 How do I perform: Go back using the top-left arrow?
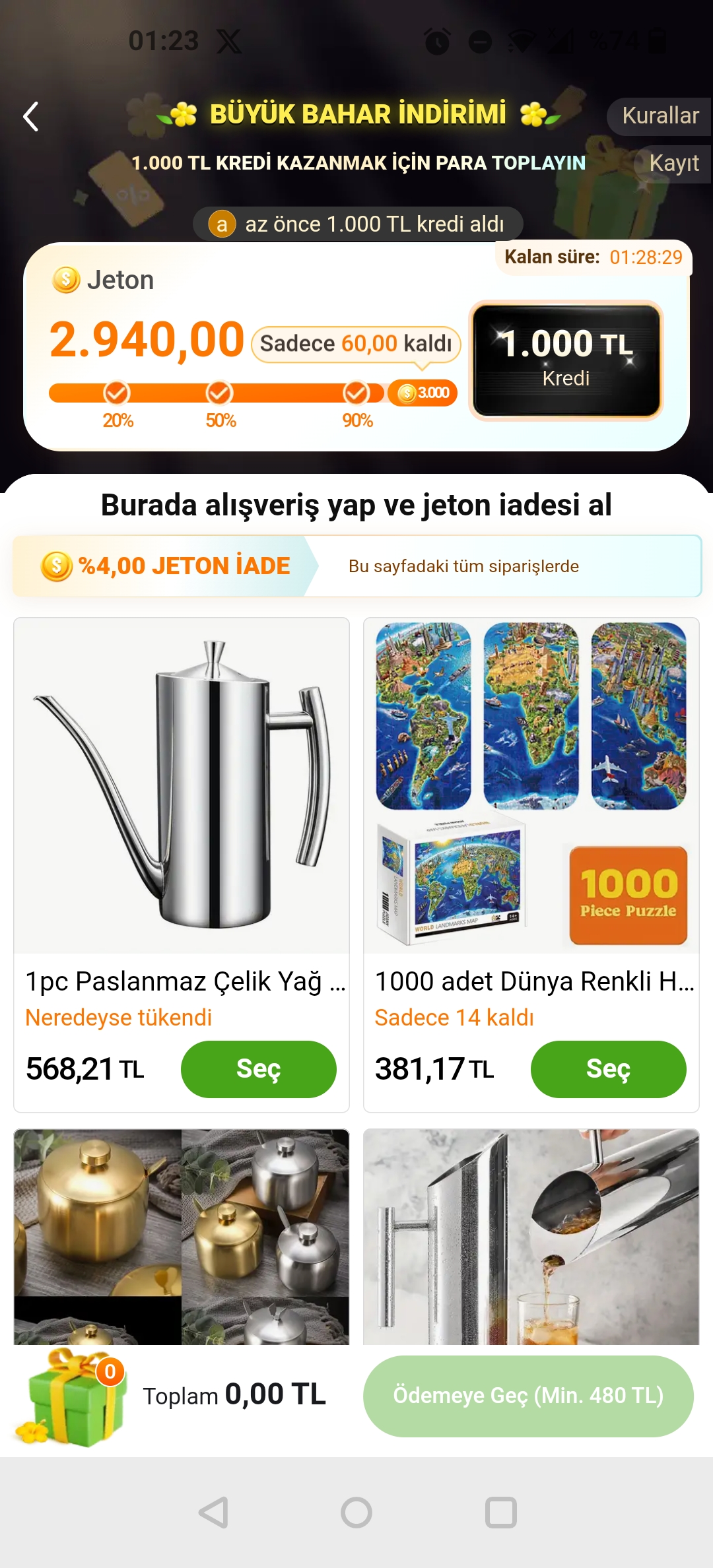pyautogui.click(x=30, y=117)
